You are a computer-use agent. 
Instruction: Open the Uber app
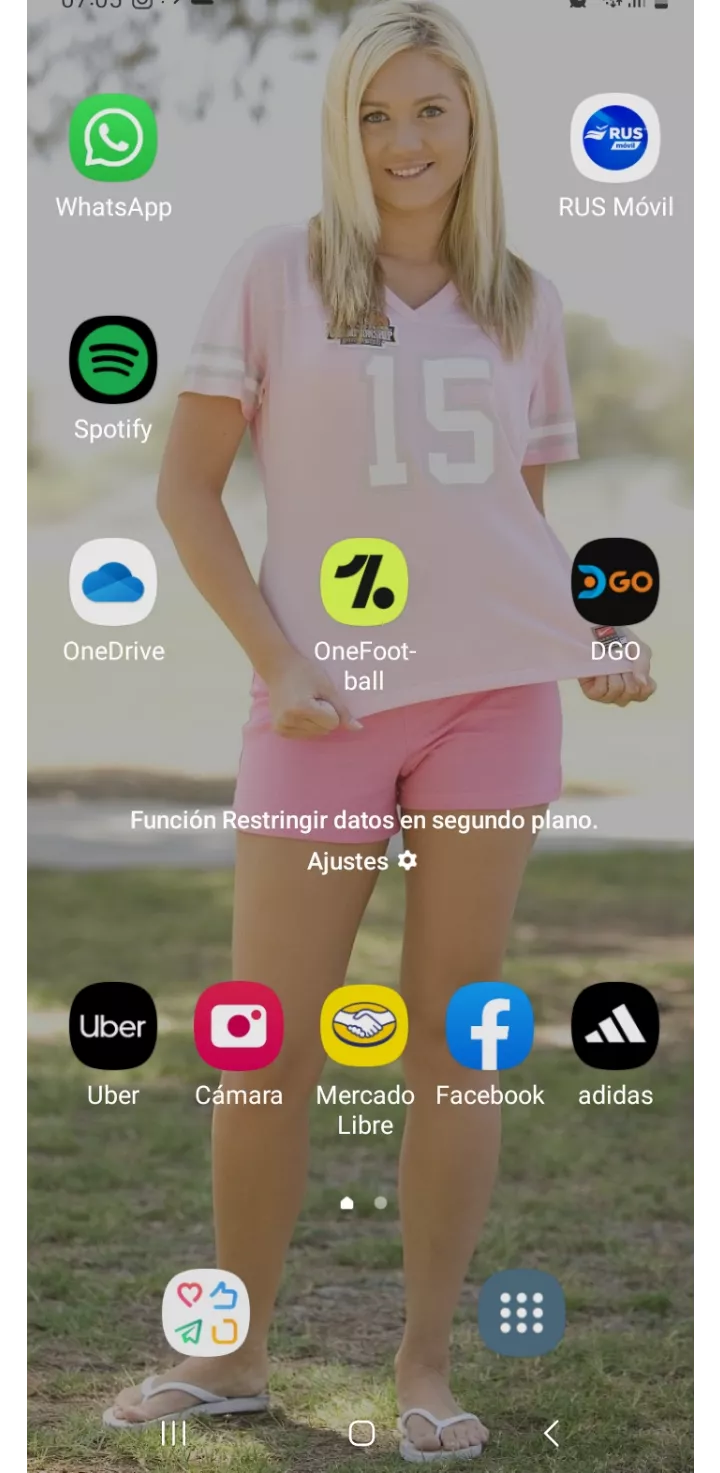[112, 1025]
